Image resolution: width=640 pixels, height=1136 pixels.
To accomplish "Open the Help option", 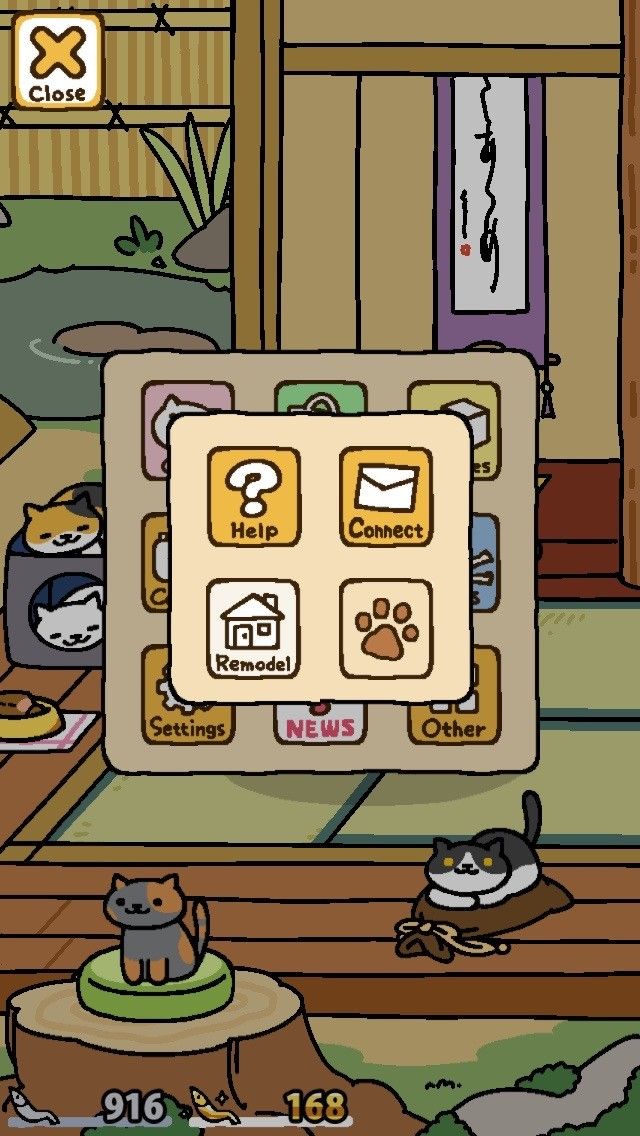I will coord(254,497).
